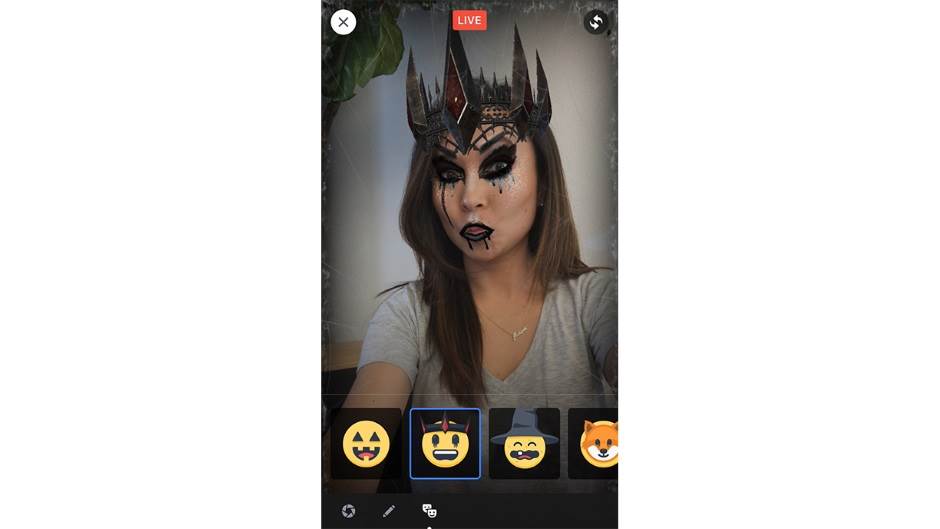
Task: Tap the pencil drawing tool
Action: [x=389, y=511]
